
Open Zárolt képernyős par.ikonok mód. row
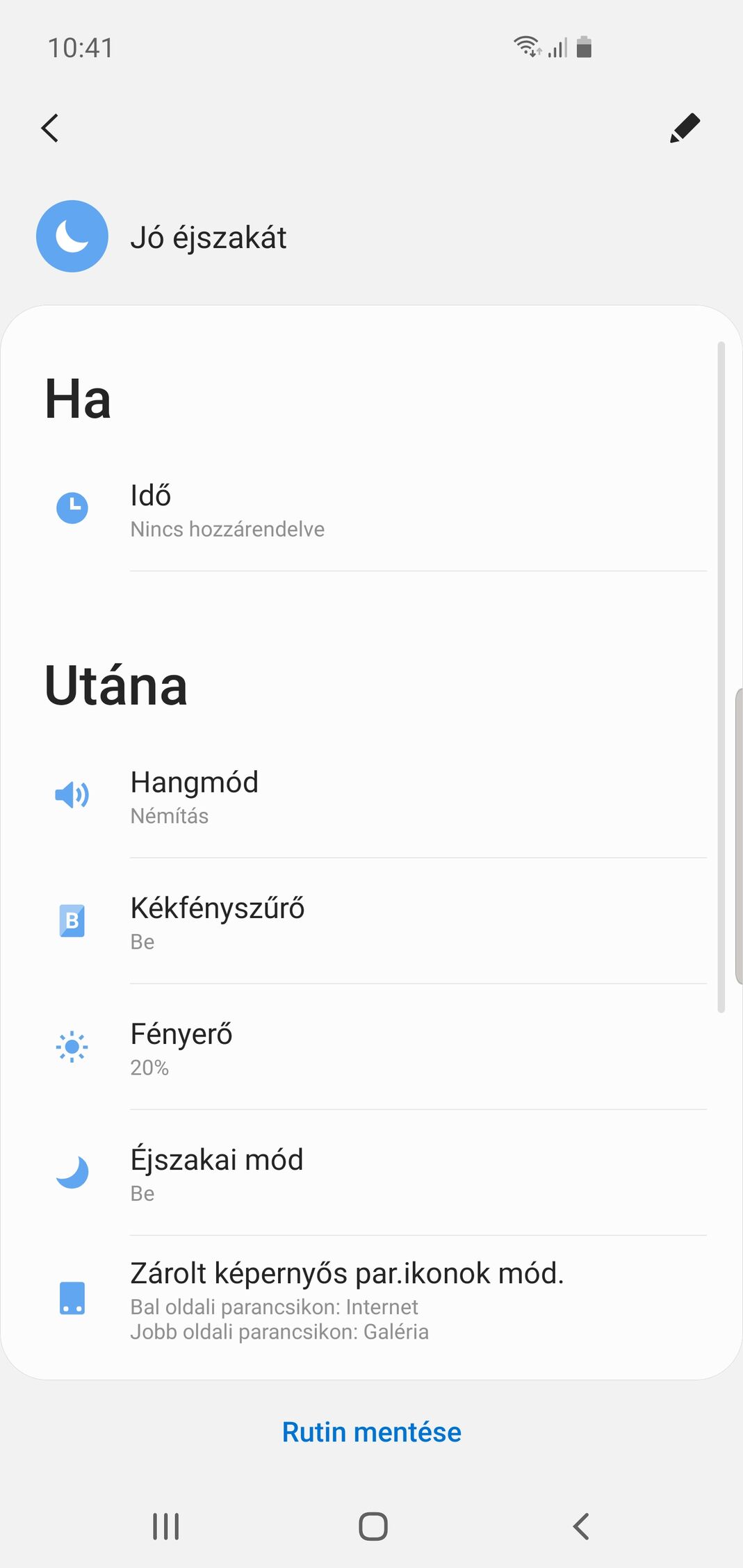[371, 1299]
